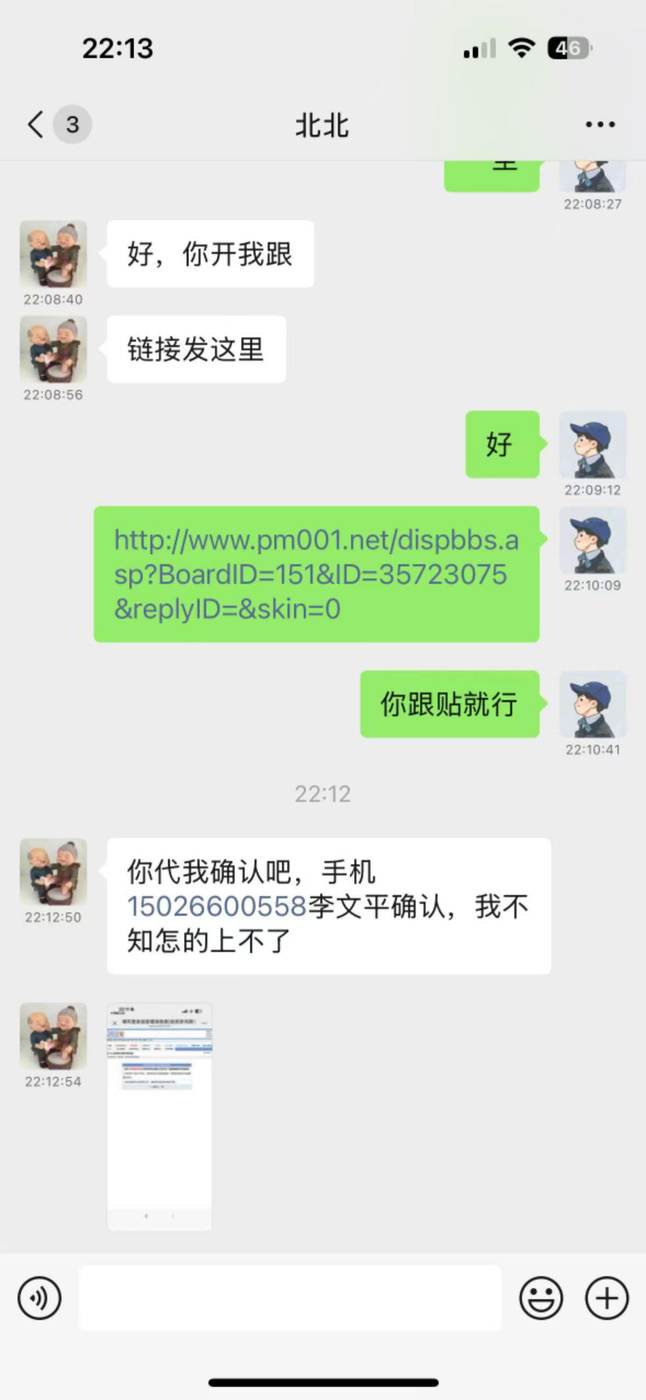Go back to the chat list
646x1400 pixels.
point(37,125)
